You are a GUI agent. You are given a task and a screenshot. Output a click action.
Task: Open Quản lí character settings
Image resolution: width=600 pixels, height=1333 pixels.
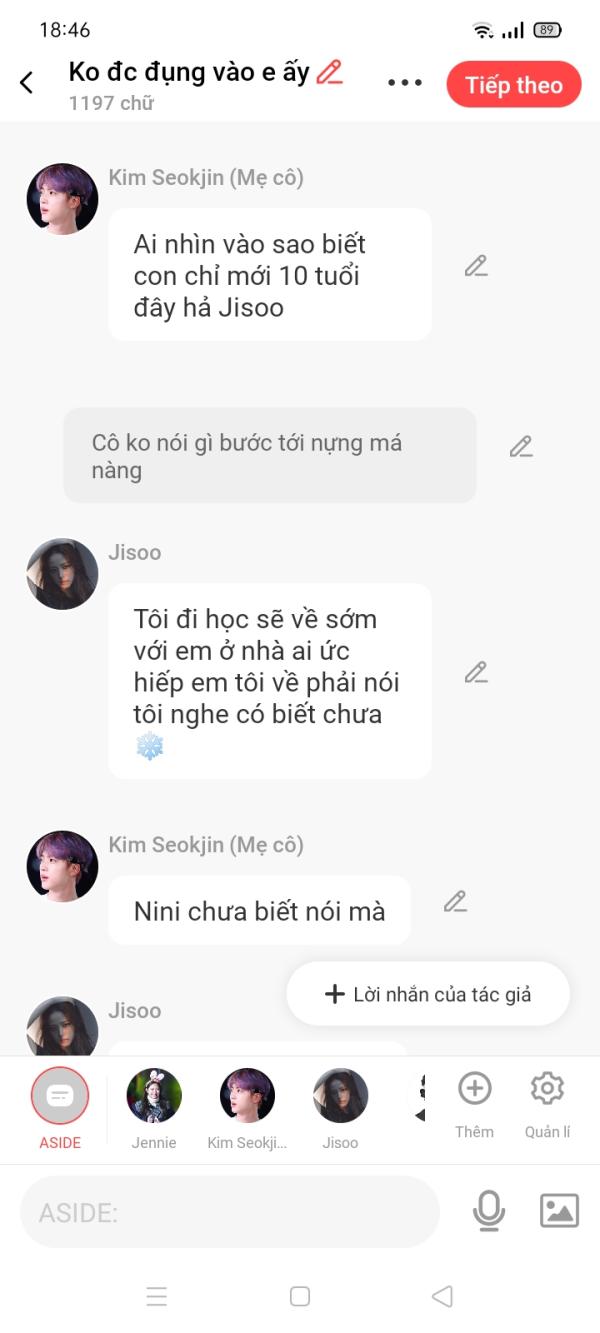(x=547, y=1100)
